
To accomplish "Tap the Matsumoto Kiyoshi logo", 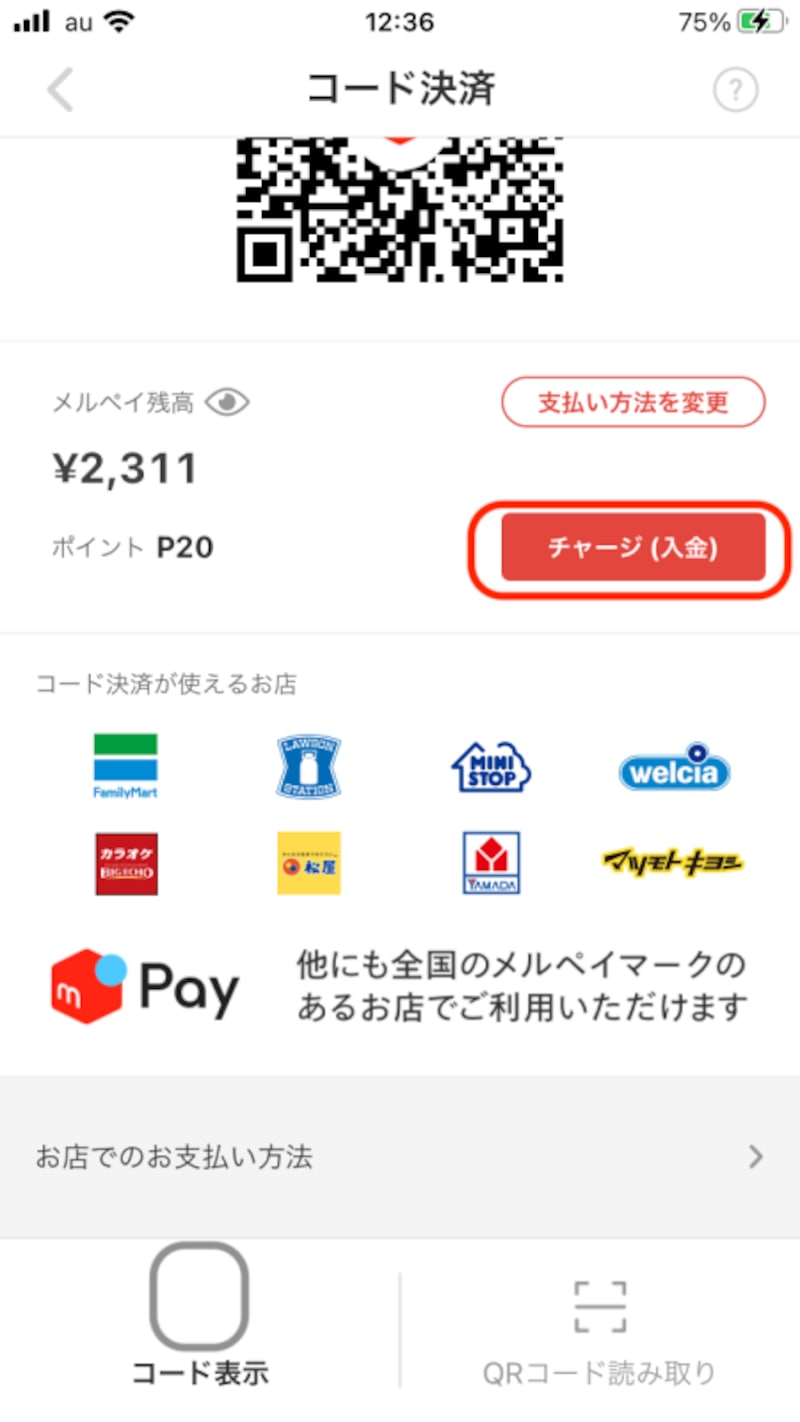I will coord(673,860).
